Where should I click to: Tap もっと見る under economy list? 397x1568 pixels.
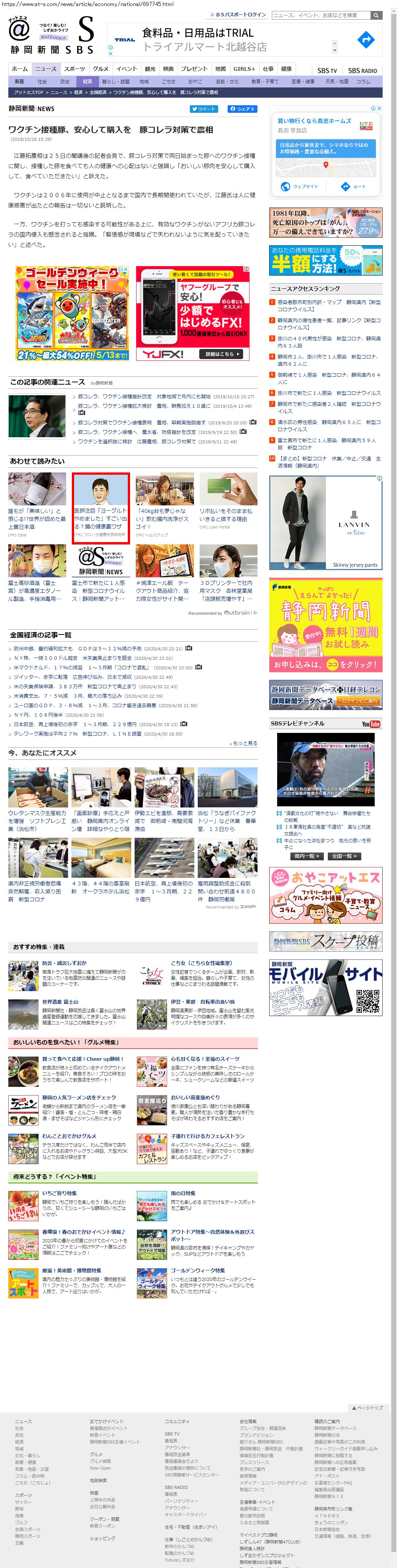244,744
